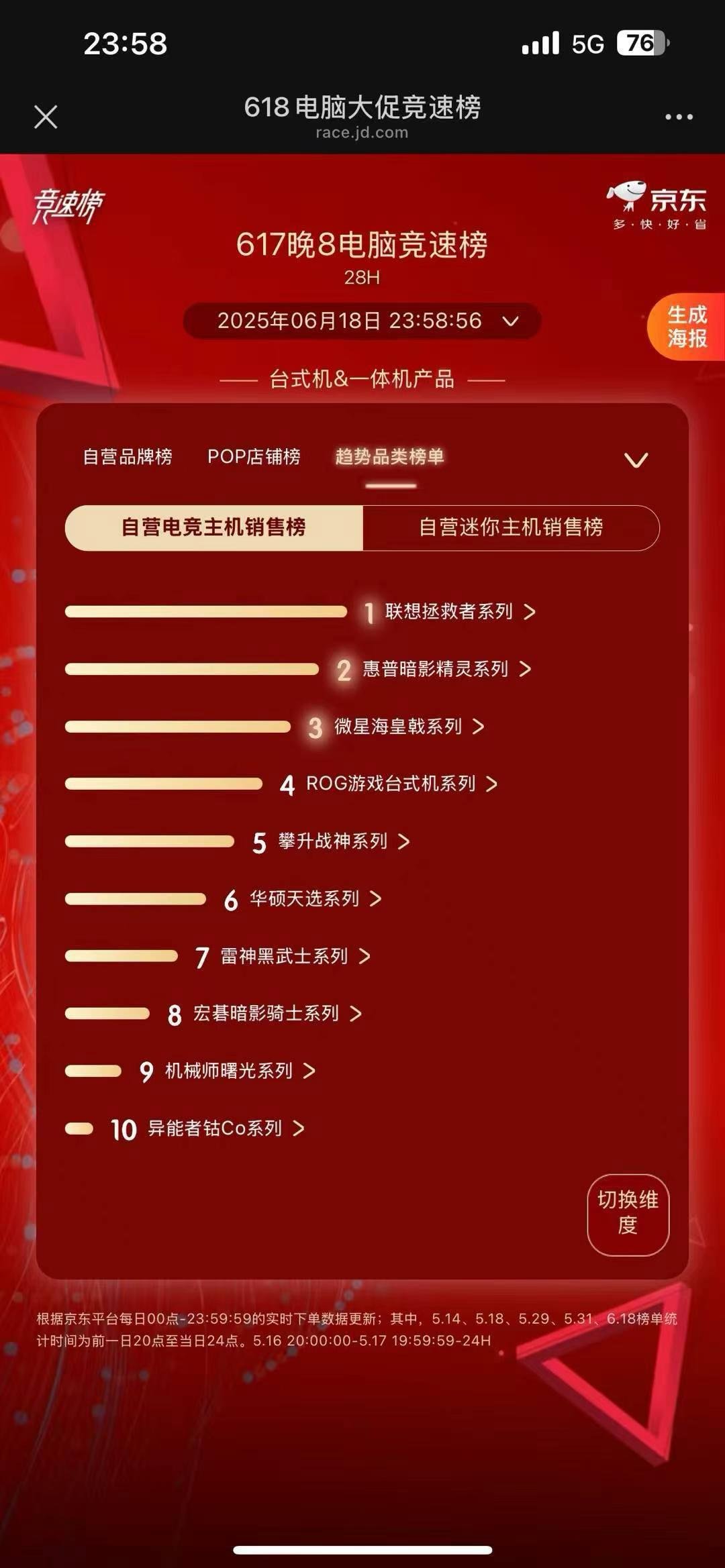Select the 自营电竞主机销售榜 segment
Image resolution: width=725 pixels, height=1568 pixels.
pos(213,527)
